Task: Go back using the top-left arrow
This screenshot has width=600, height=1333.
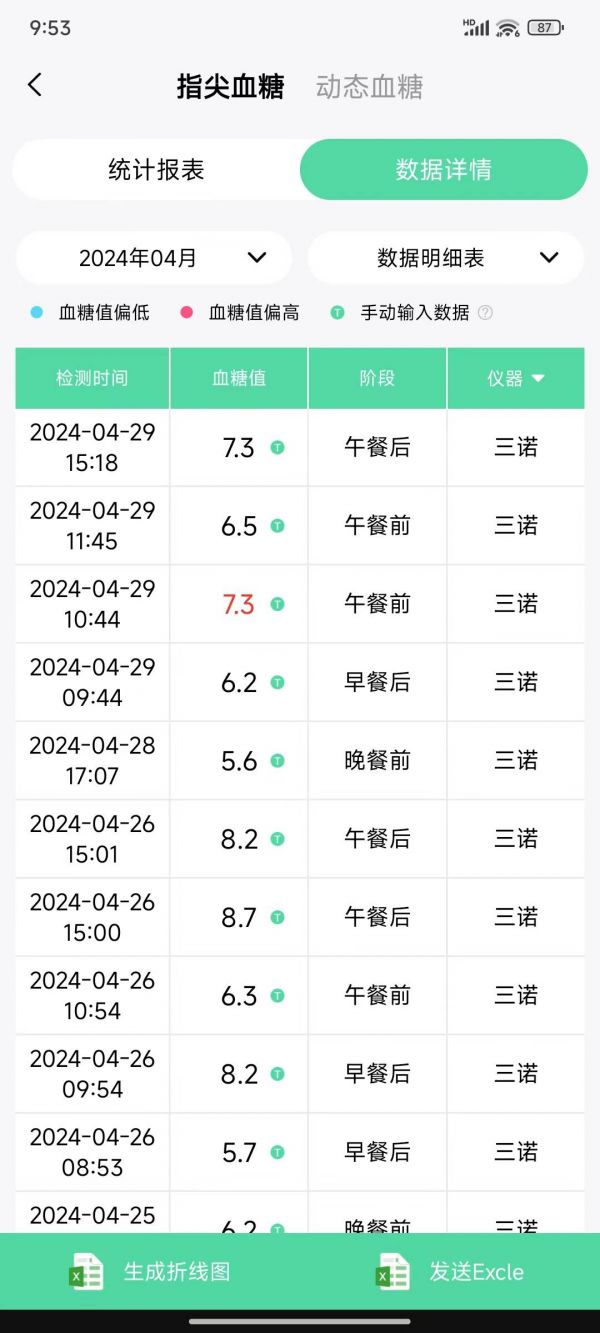Action: coord(35,85)
